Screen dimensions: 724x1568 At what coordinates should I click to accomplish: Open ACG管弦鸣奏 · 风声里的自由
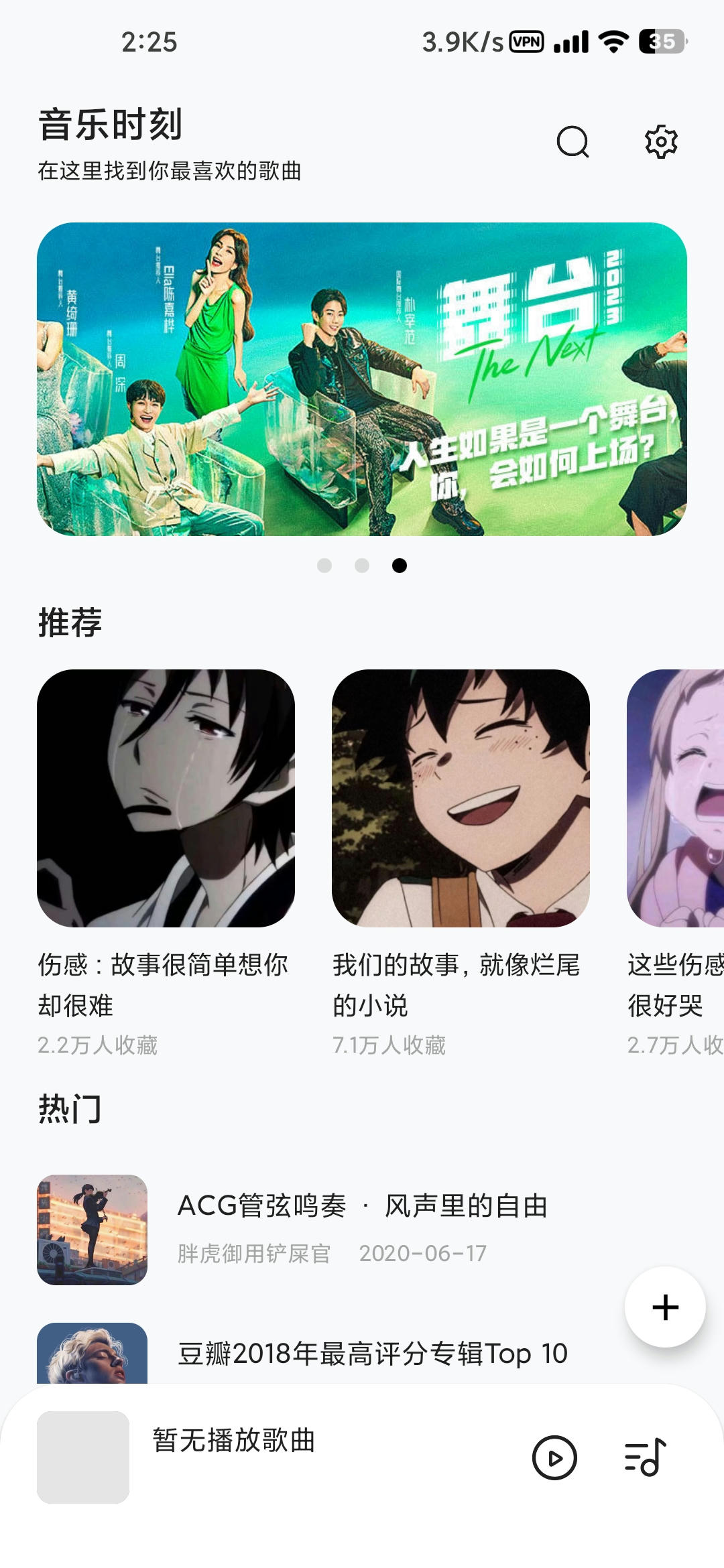362,1230
